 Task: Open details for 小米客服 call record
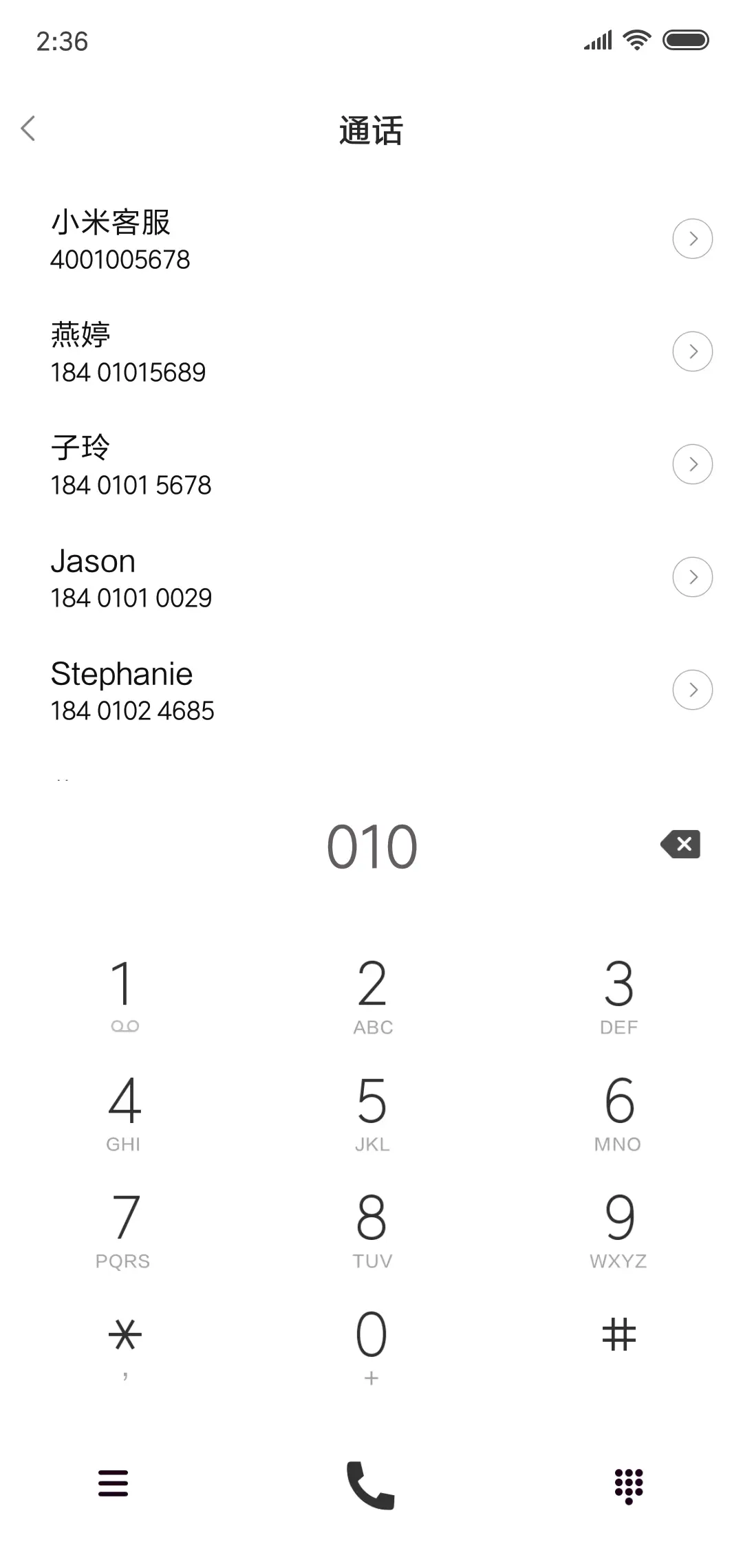pos(693,239)
